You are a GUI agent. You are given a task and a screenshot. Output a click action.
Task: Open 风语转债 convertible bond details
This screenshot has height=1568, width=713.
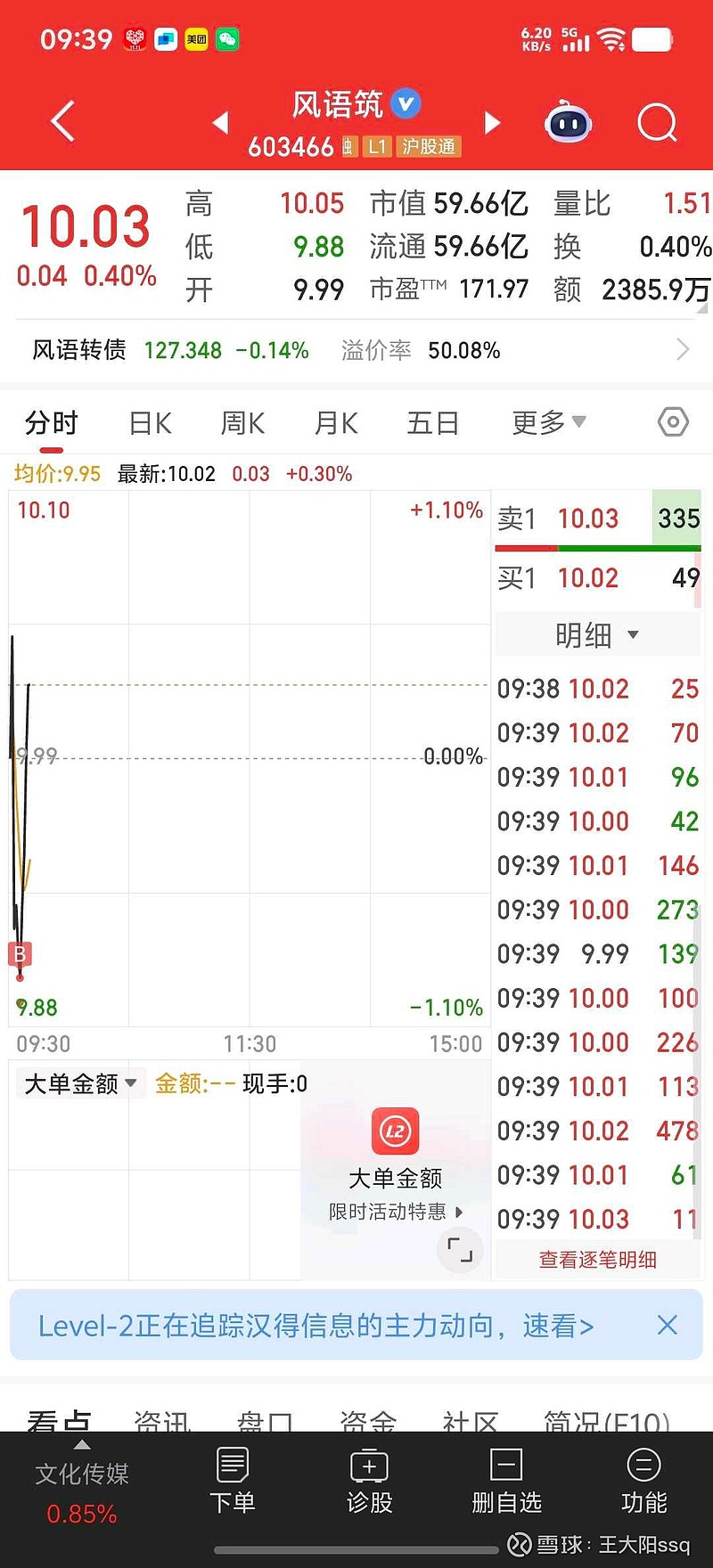coord(356,350)
